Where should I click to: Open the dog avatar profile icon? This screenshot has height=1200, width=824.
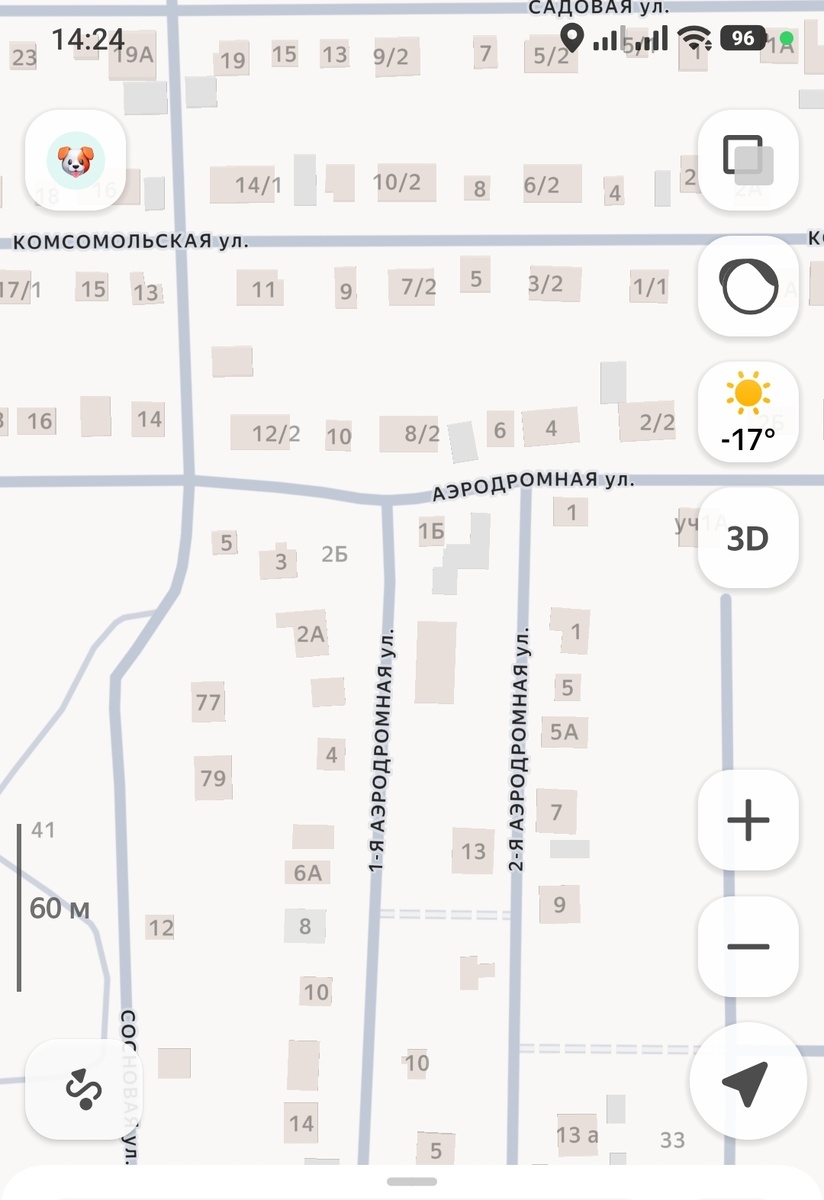[x=78, y=158]
